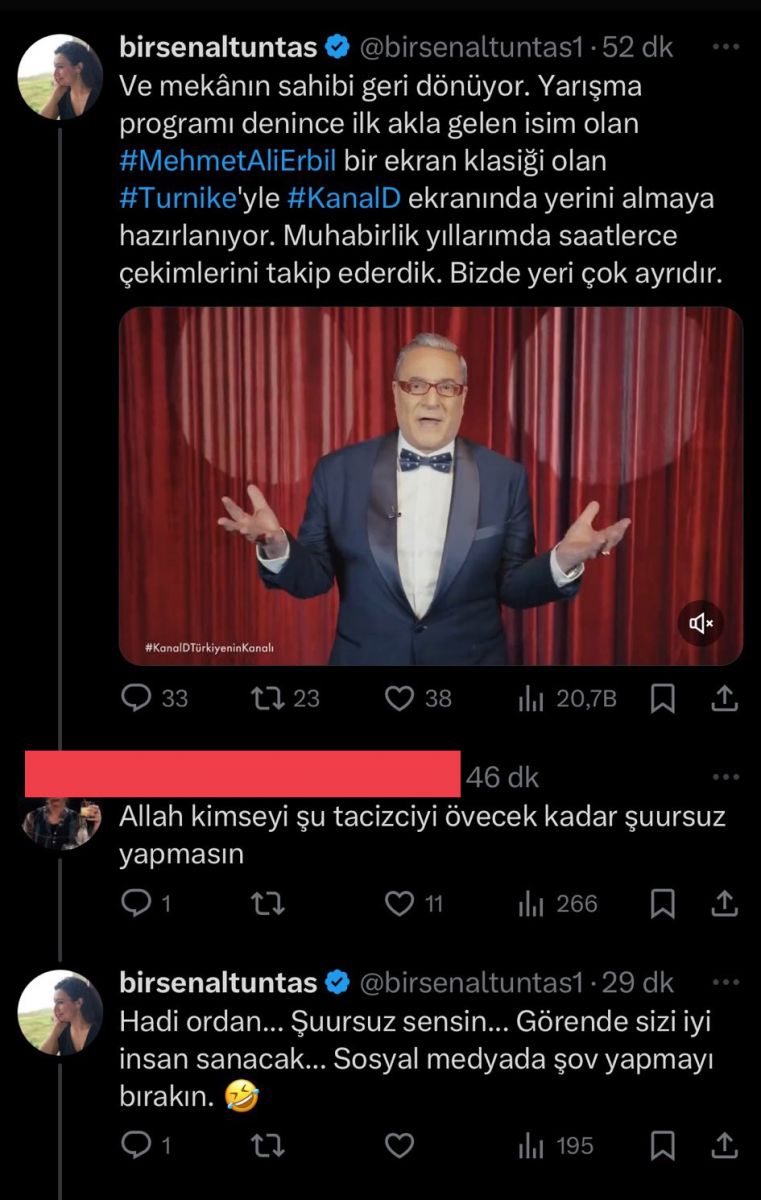Open overflow menu on the 46 dk reply
761x1200 pixels.
tap(725, 777)
